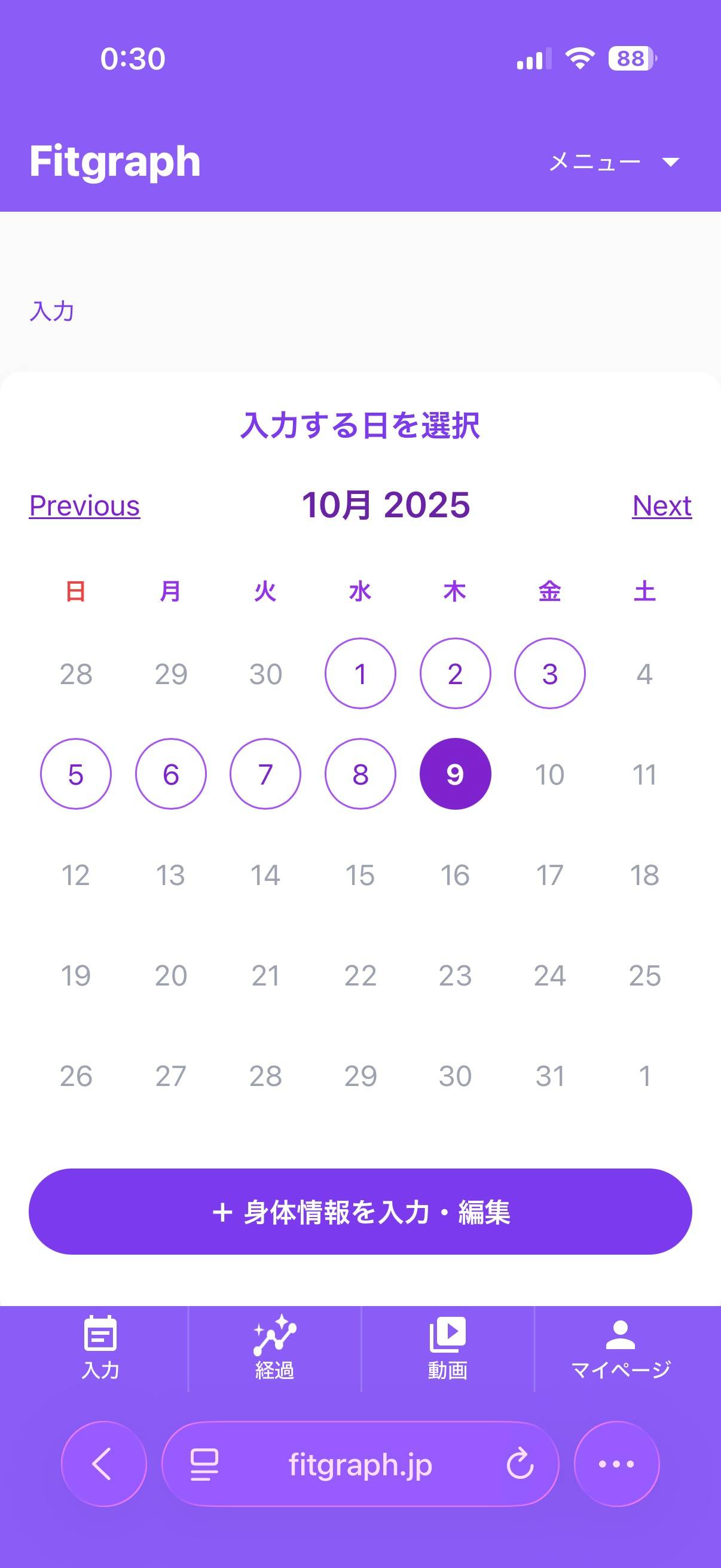Select October 6 on the calendar
This screenshot has width=721, height=1568.
[x=170, y=774]
